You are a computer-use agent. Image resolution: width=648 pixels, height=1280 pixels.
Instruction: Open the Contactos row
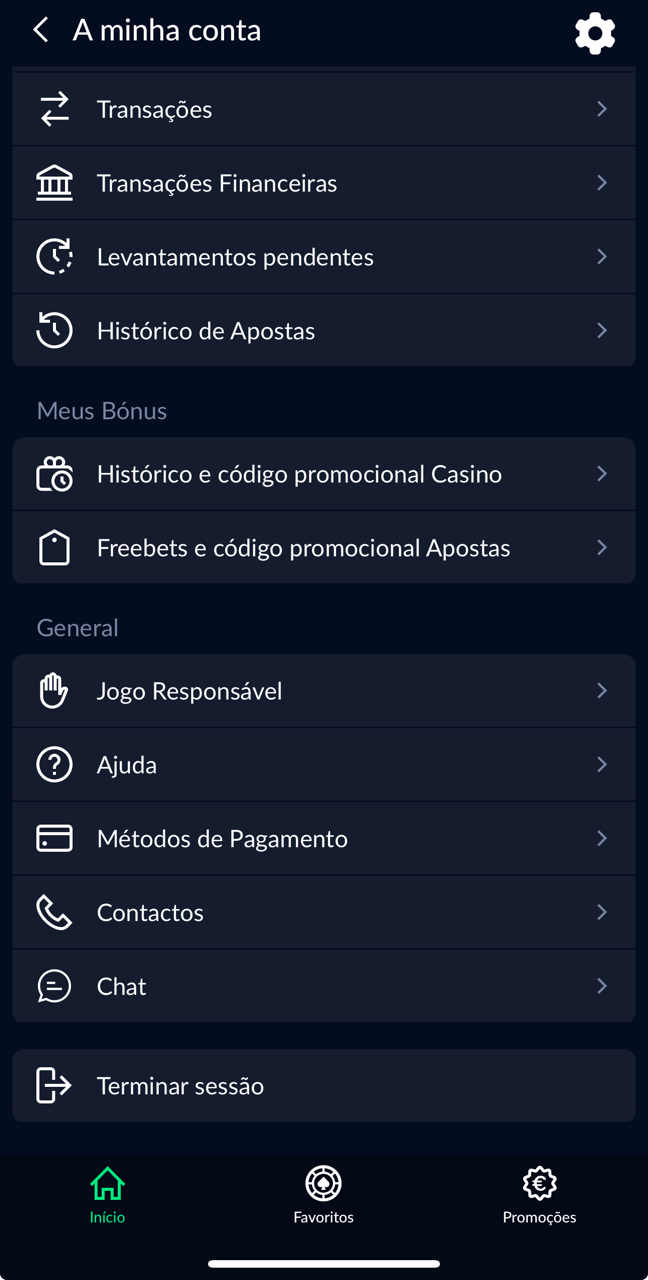pyautogui.click(x=324, y=912)
